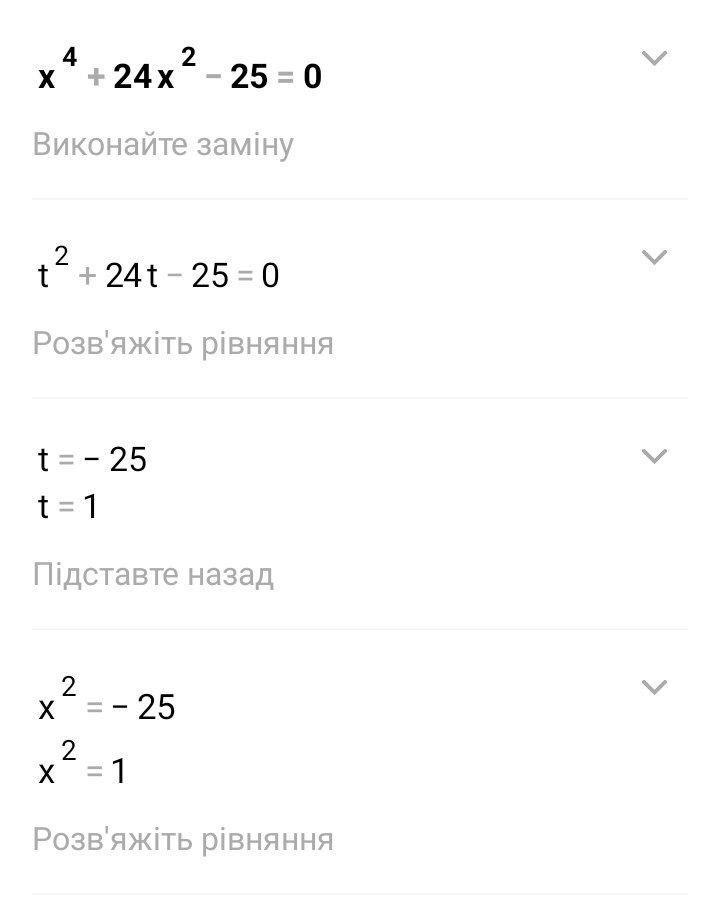
Task: Expand the step x⁴ + 24x² − 25 = 0
Action: coord(653,59)
